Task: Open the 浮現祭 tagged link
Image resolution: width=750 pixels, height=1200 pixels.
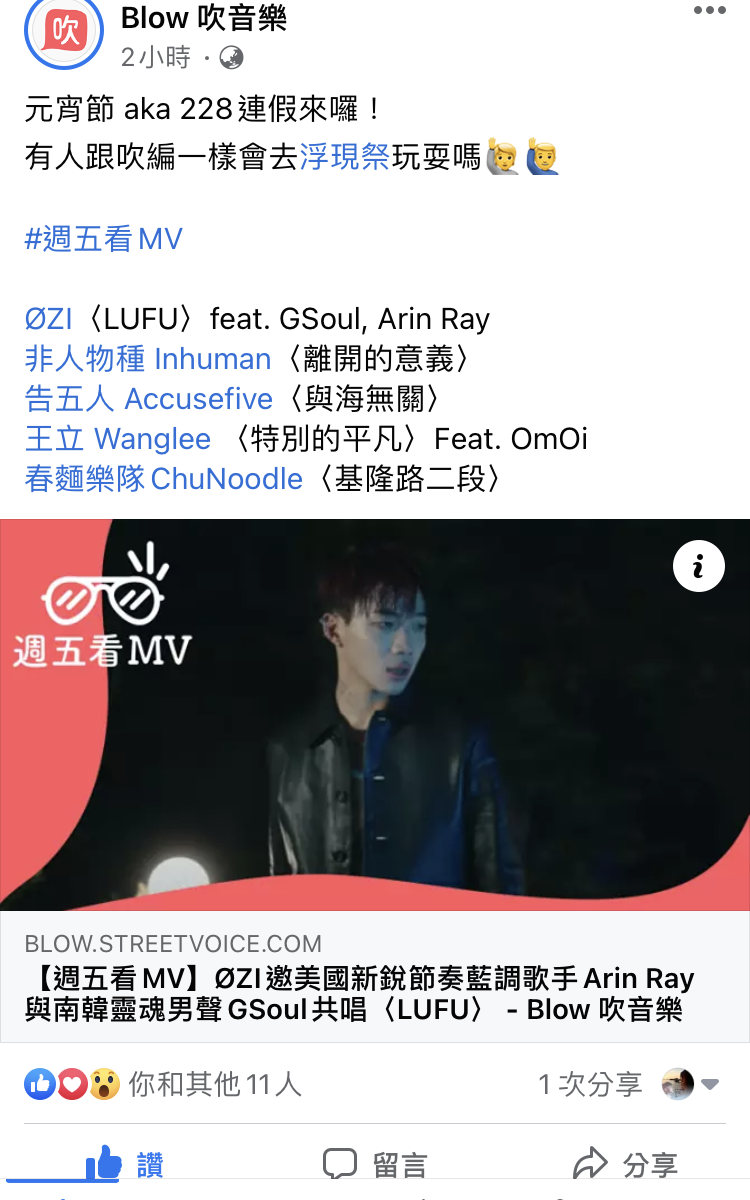Action: click(x=344, y=157)
